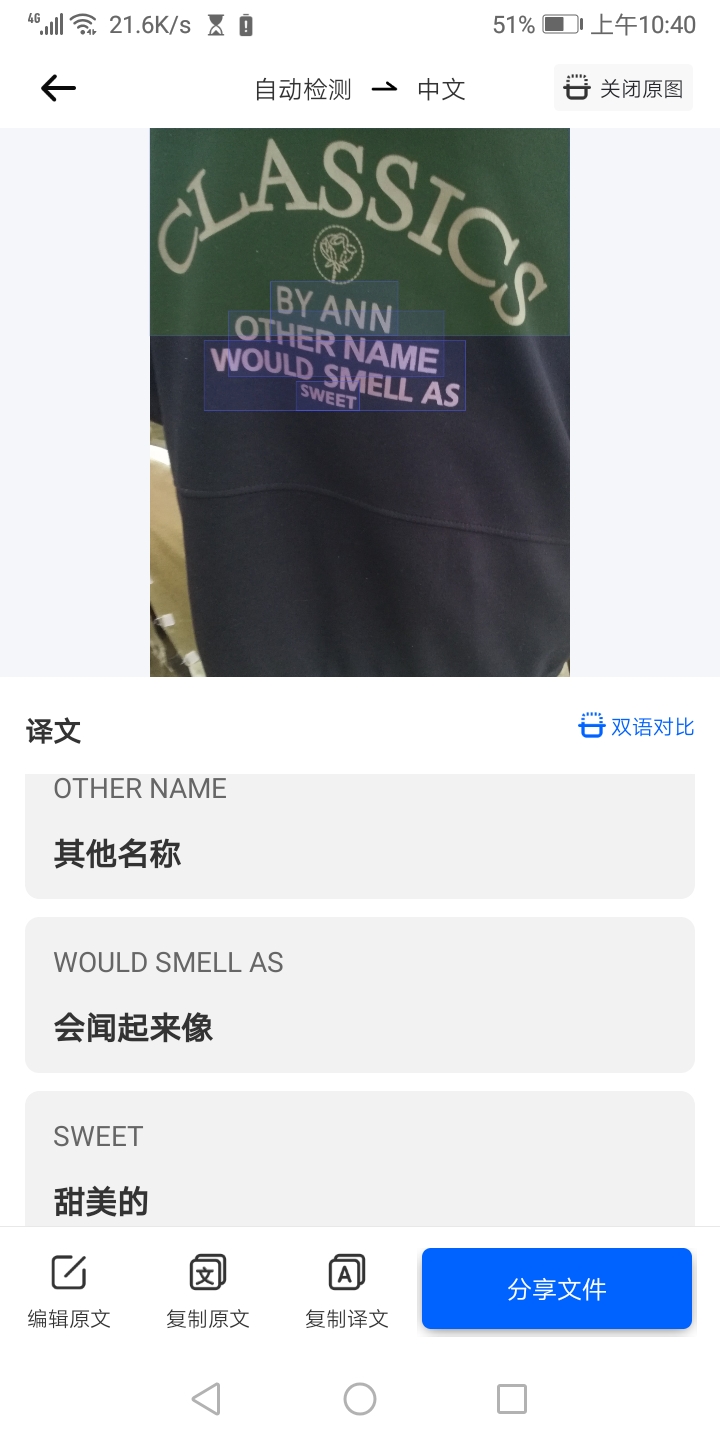720x1440 pixels.
Task: Open the translated photo preview
Action: coord(360,402)
